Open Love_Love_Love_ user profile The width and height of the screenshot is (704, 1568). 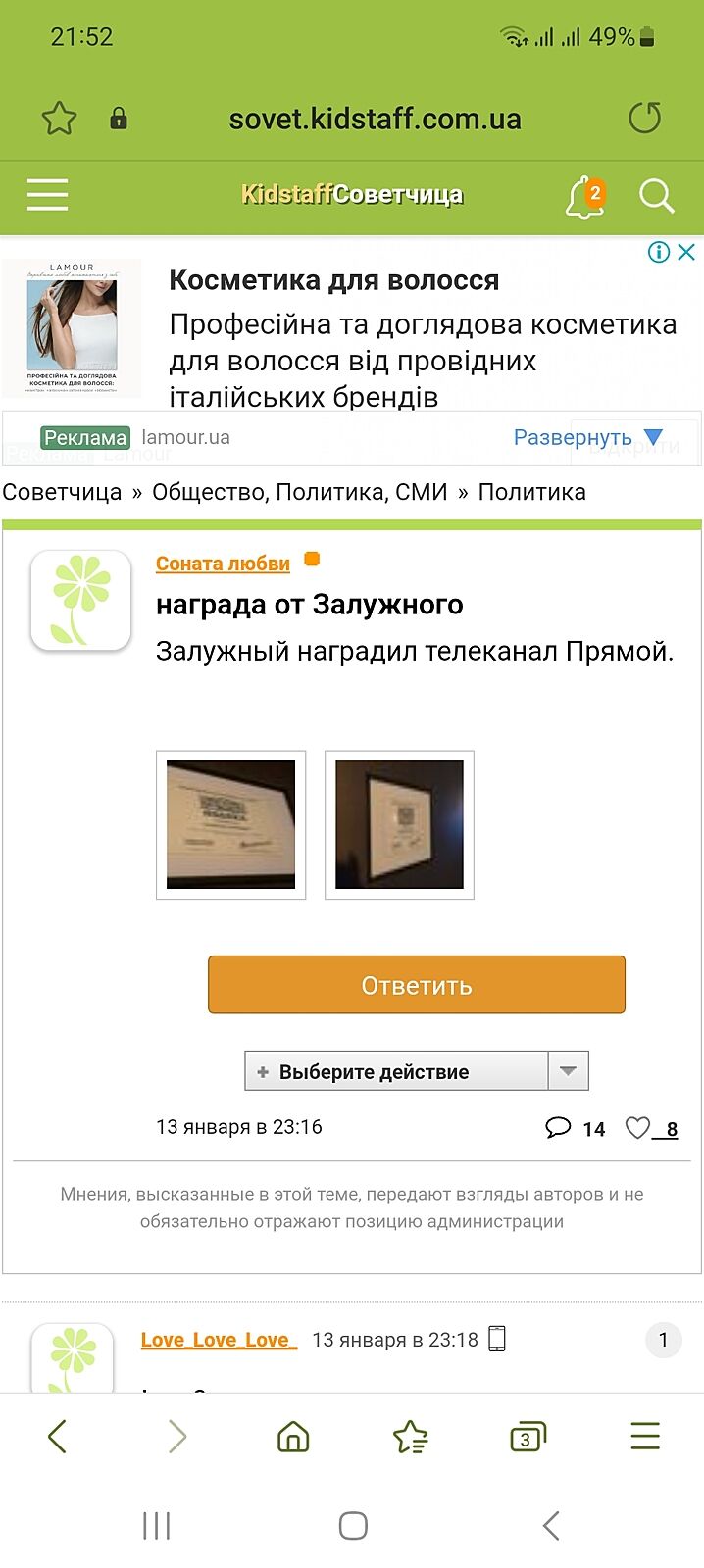tap(218, 1340)
